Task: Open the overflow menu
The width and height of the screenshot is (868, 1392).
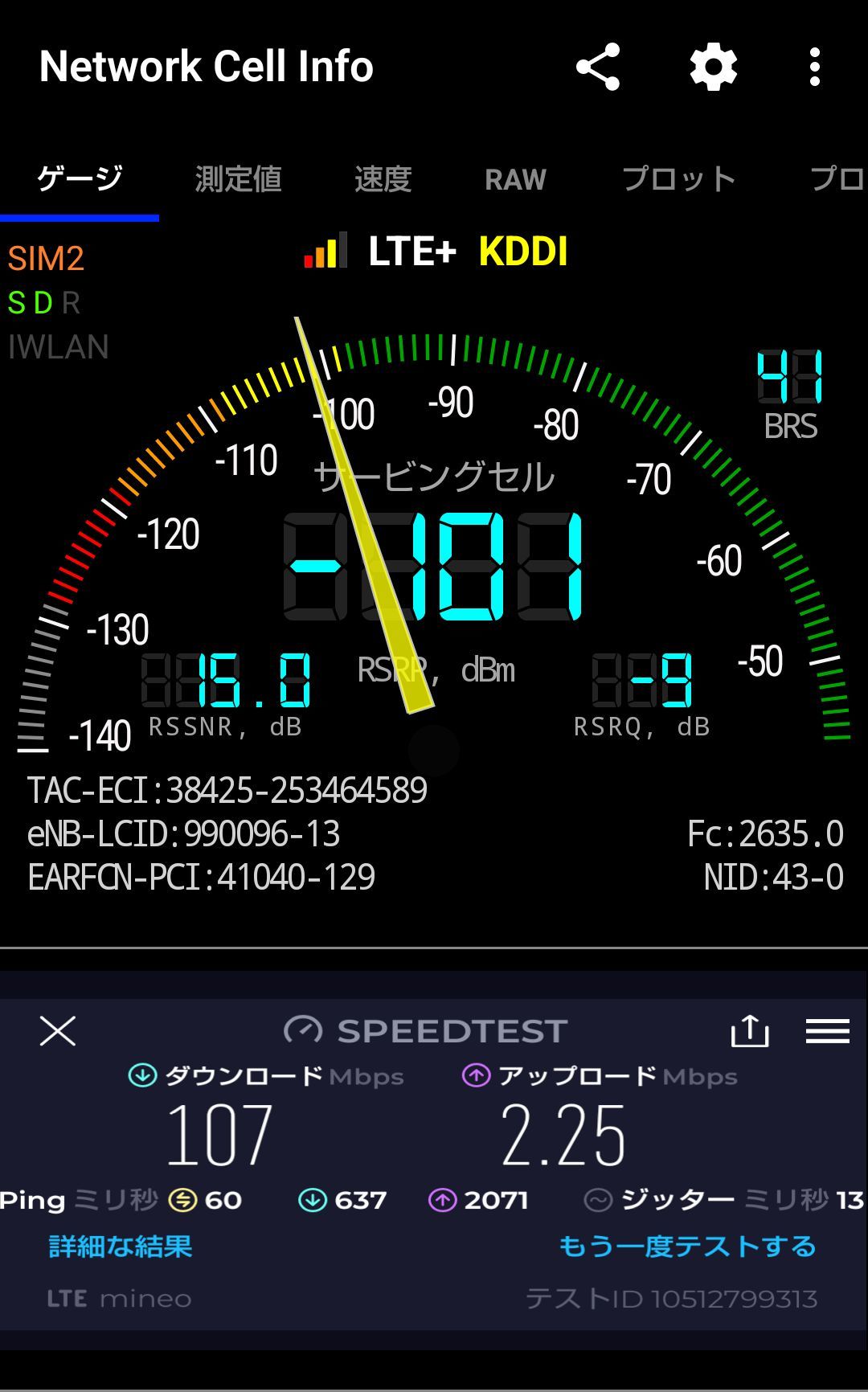Action: pos(814,67)
